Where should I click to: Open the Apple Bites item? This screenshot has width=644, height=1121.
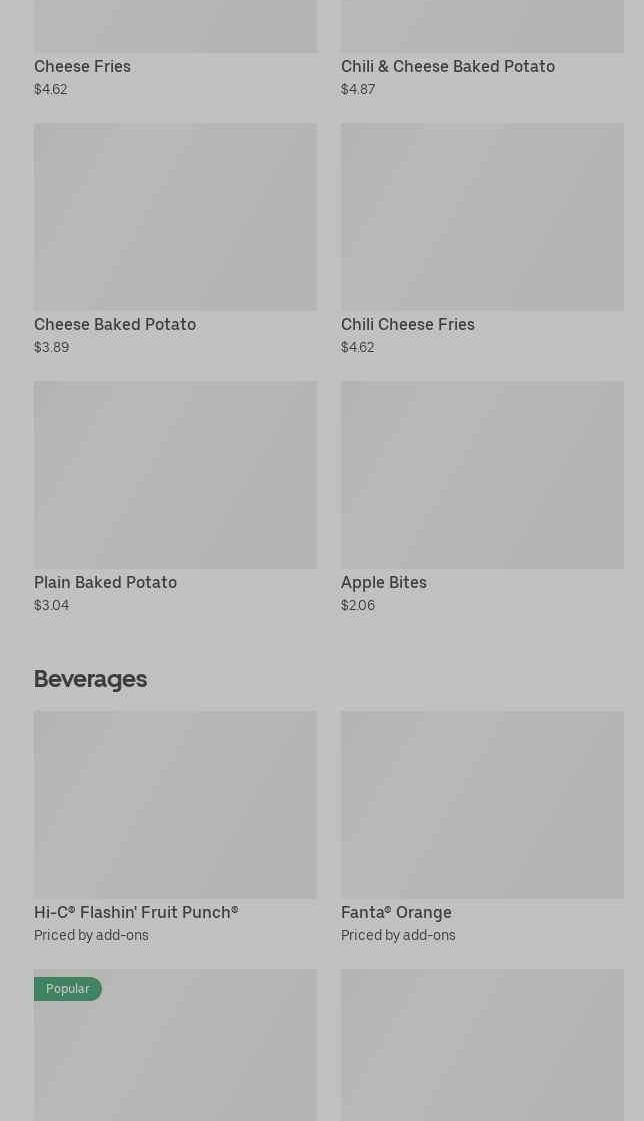[x=482, y=498]
